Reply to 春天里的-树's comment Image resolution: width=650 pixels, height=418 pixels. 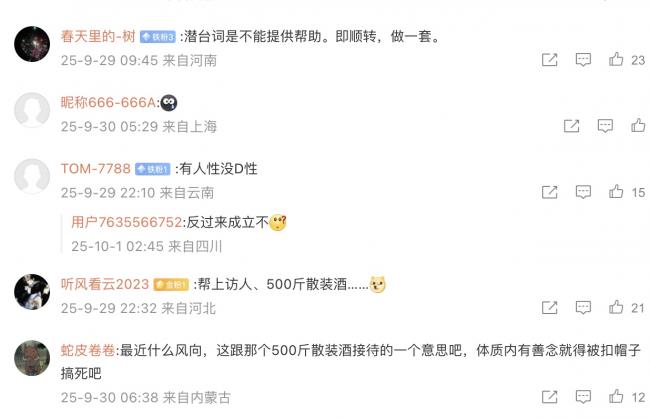coord(583,60)
